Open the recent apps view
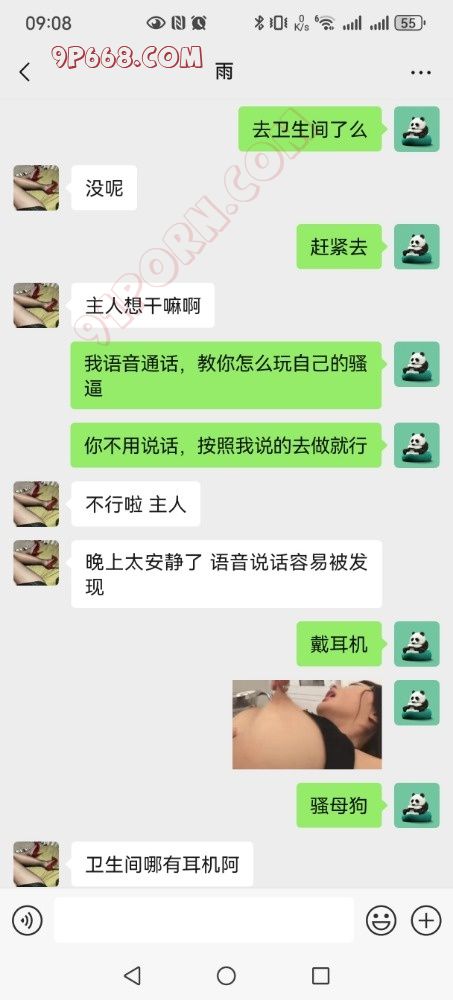 320,975
